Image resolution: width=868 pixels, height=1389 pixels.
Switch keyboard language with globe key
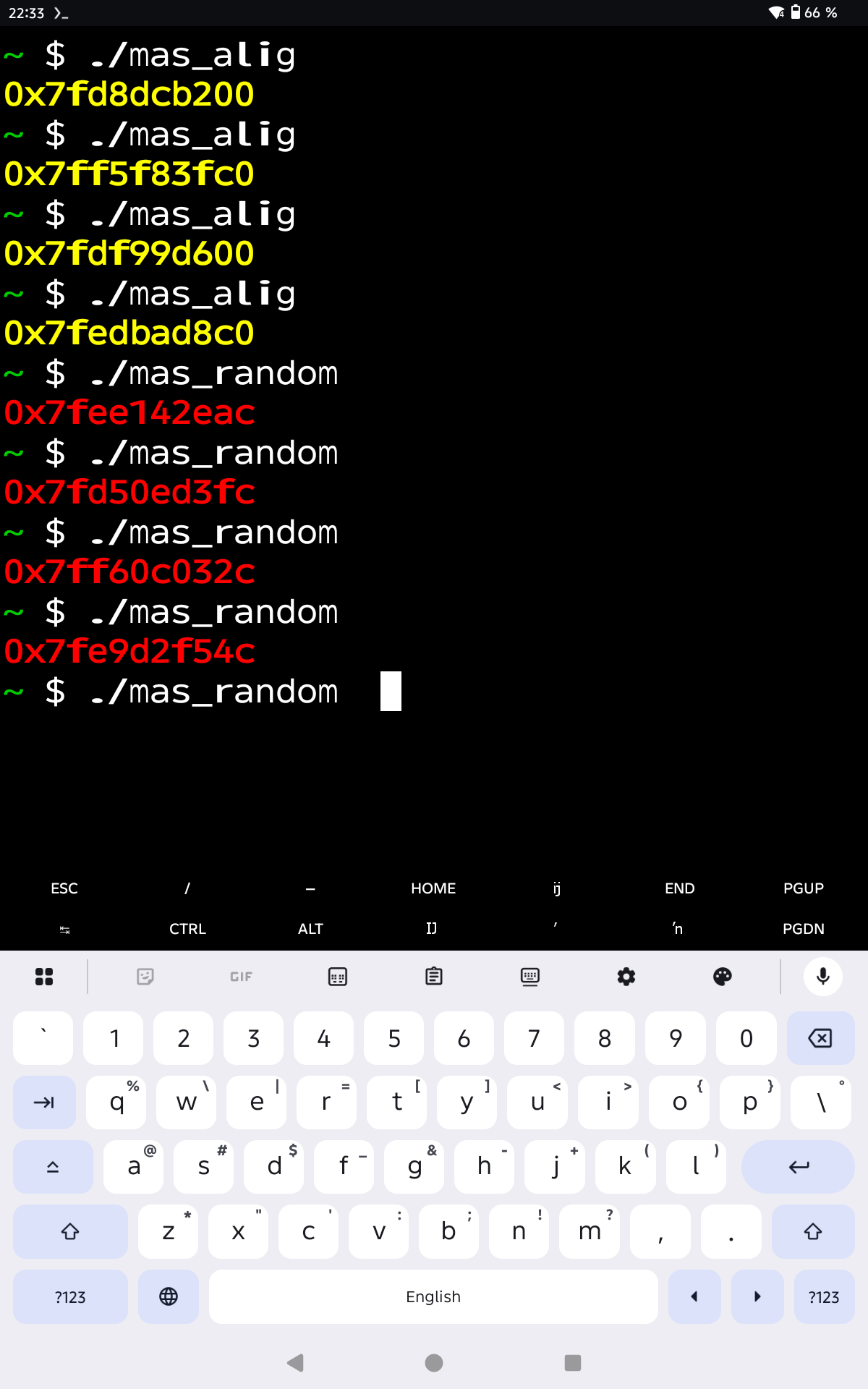[169, 1296]
